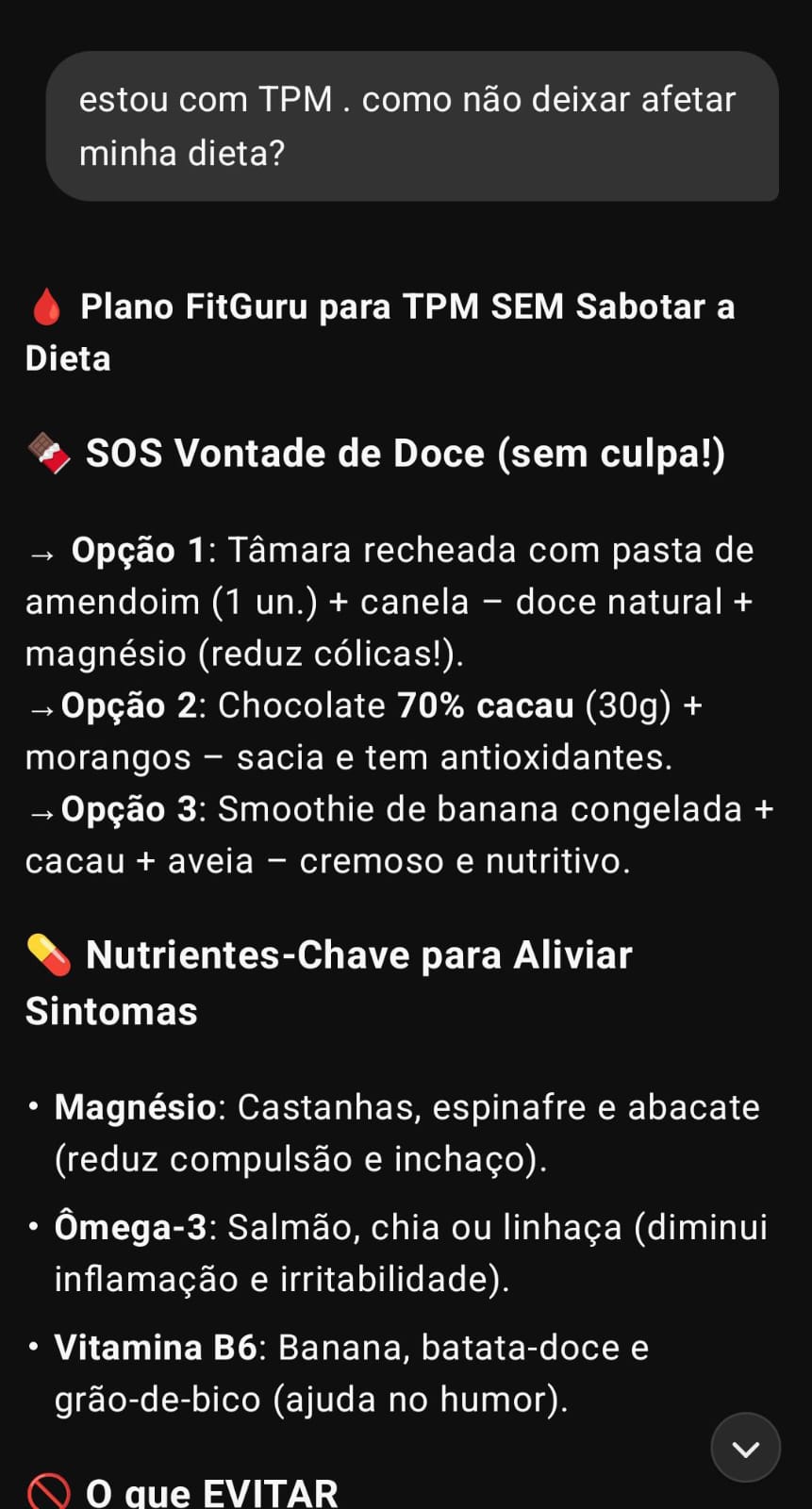Expand the O que EVITAR section

pos(211,1492)
